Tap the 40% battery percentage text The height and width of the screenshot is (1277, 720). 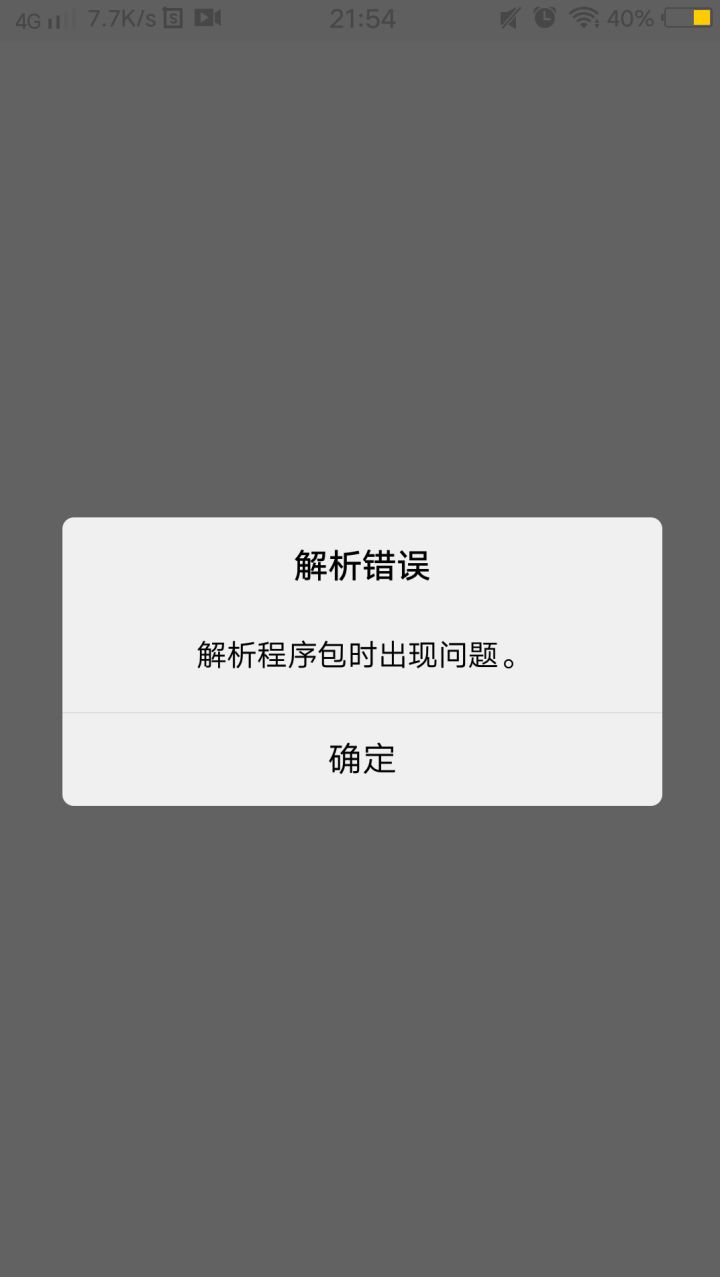click(x=629, y=17)
